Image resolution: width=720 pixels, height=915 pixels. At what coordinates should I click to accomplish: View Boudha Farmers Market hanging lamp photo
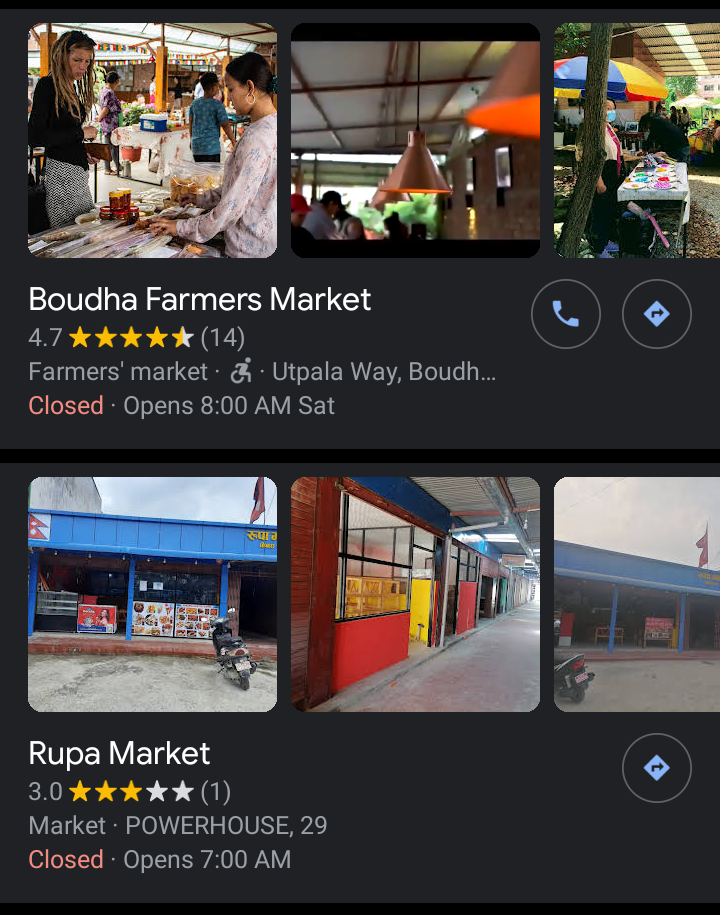pyautogui.click(x=415, y=141)
